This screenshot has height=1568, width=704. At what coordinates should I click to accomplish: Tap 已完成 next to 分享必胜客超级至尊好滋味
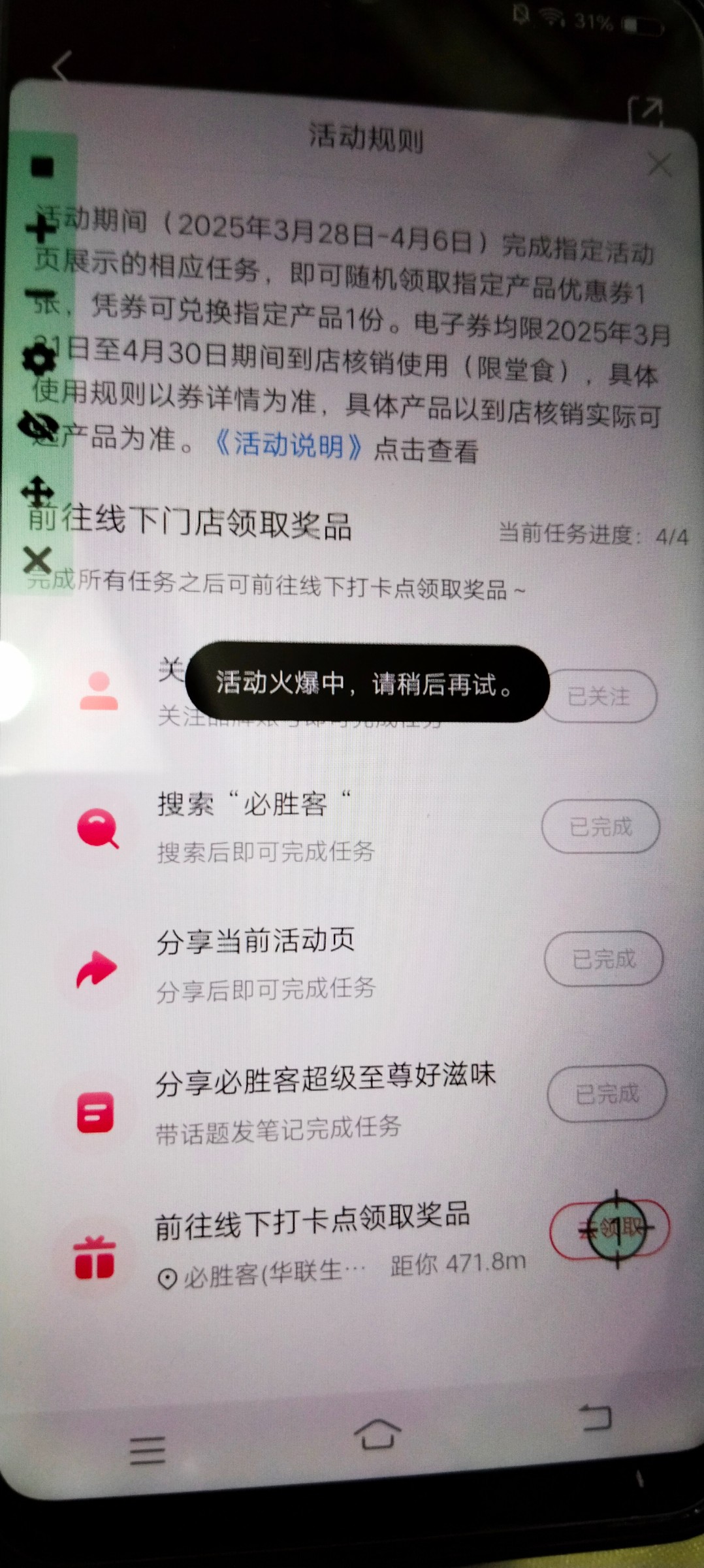[x=607, y=1094]
